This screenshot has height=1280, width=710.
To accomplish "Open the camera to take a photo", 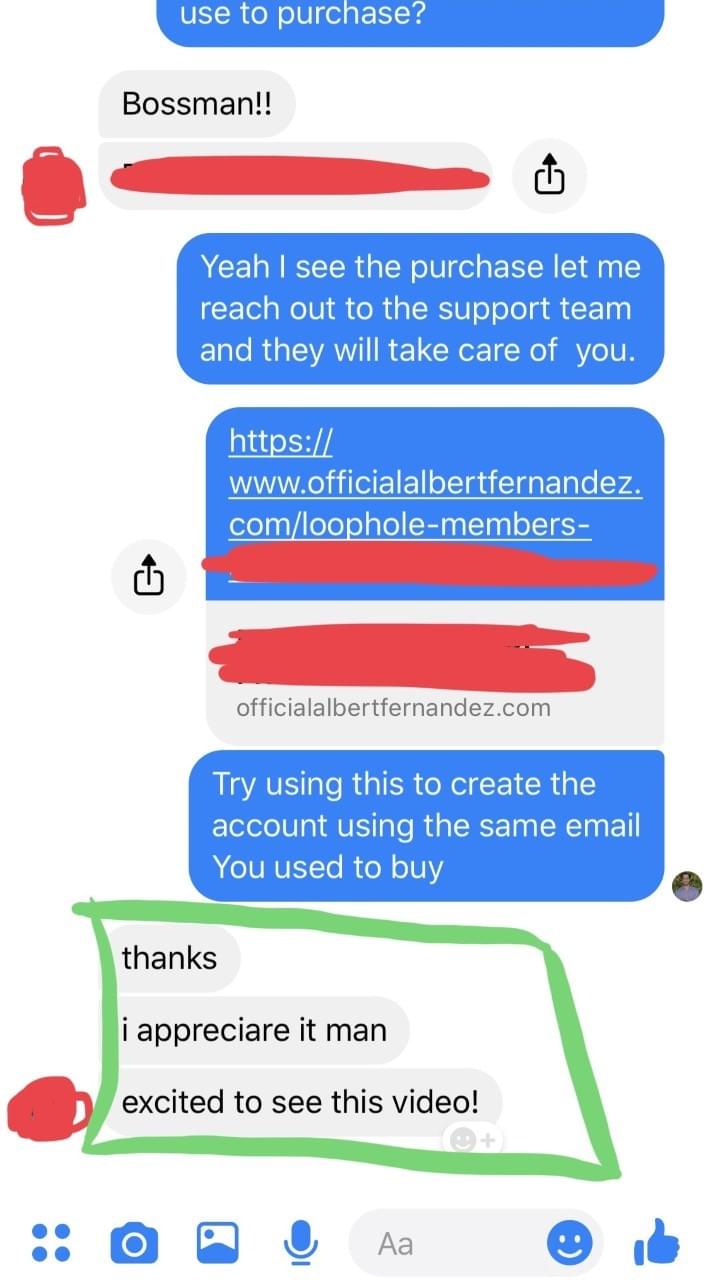I will tap(133, 1243).
